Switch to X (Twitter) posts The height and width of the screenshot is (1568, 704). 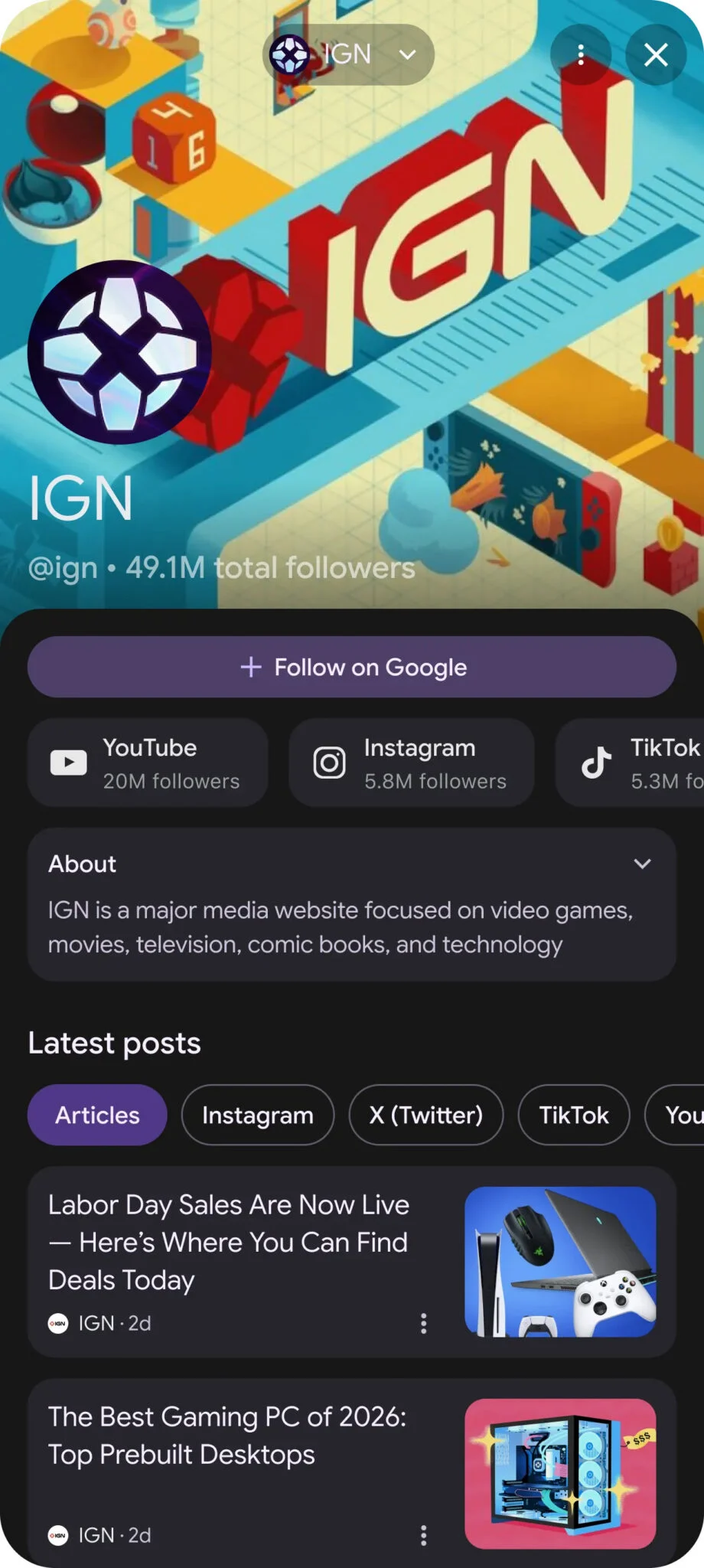[x=426, y=1115]
